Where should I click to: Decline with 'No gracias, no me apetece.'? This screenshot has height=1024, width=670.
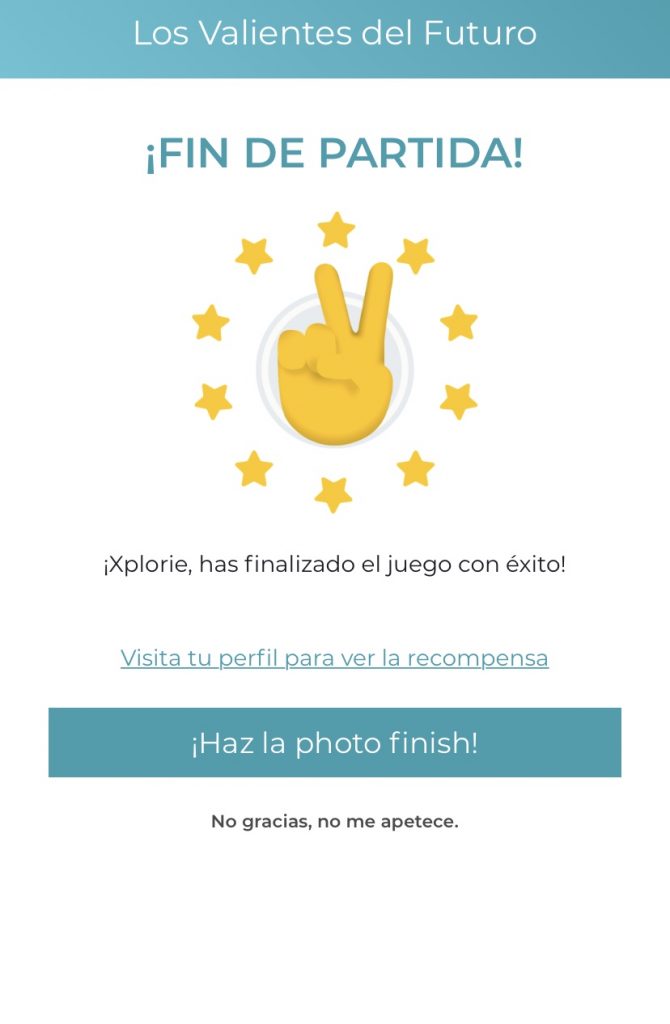tap(334, 822)
